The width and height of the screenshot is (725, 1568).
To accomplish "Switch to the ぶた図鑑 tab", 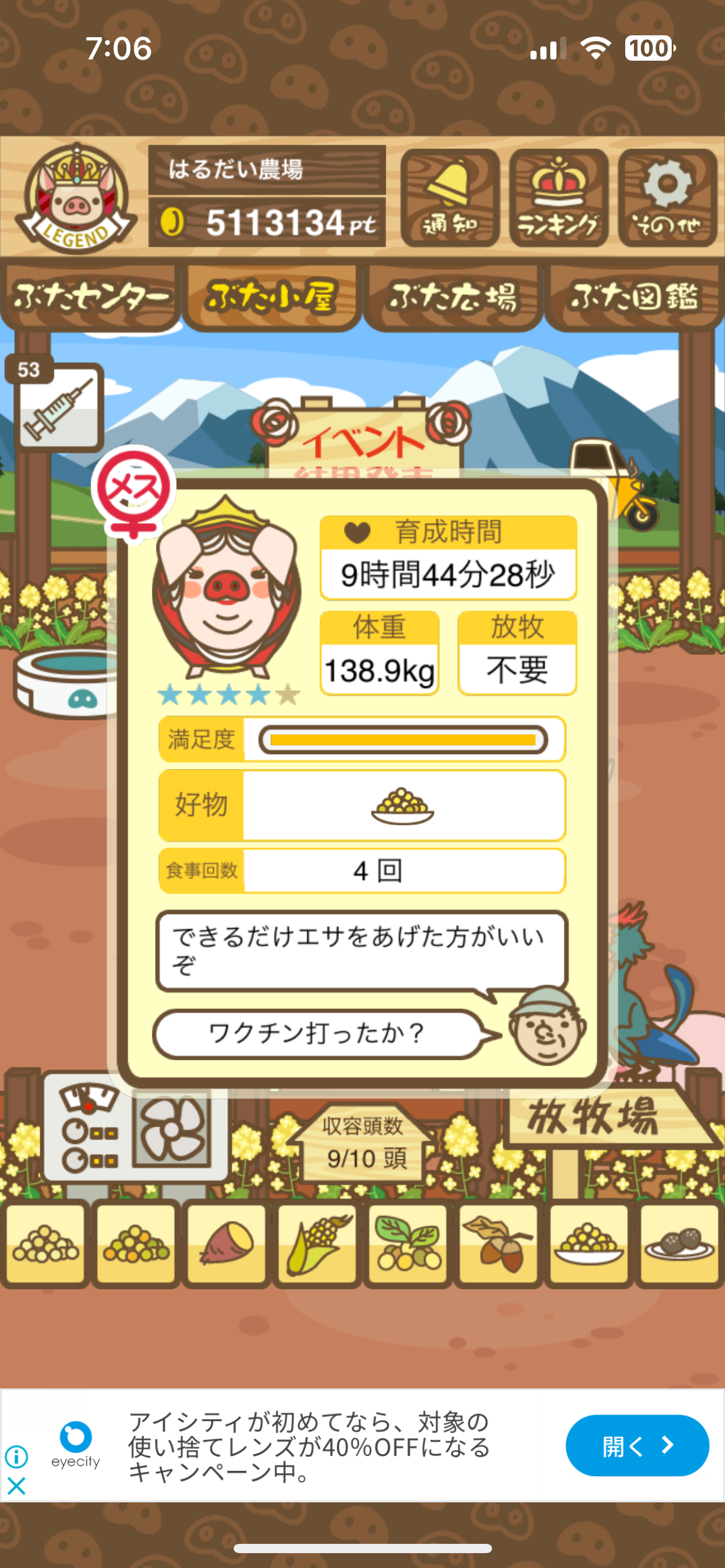I will [x=634, y=297].
